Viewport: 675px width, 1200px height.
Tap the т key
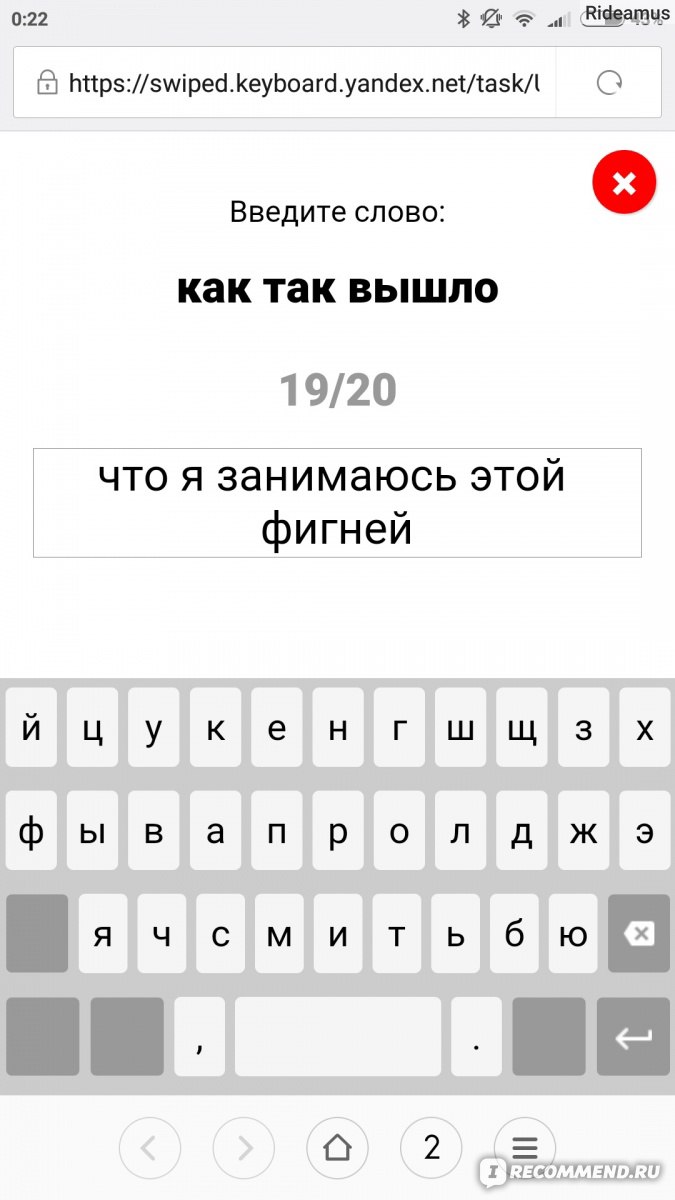397,934
